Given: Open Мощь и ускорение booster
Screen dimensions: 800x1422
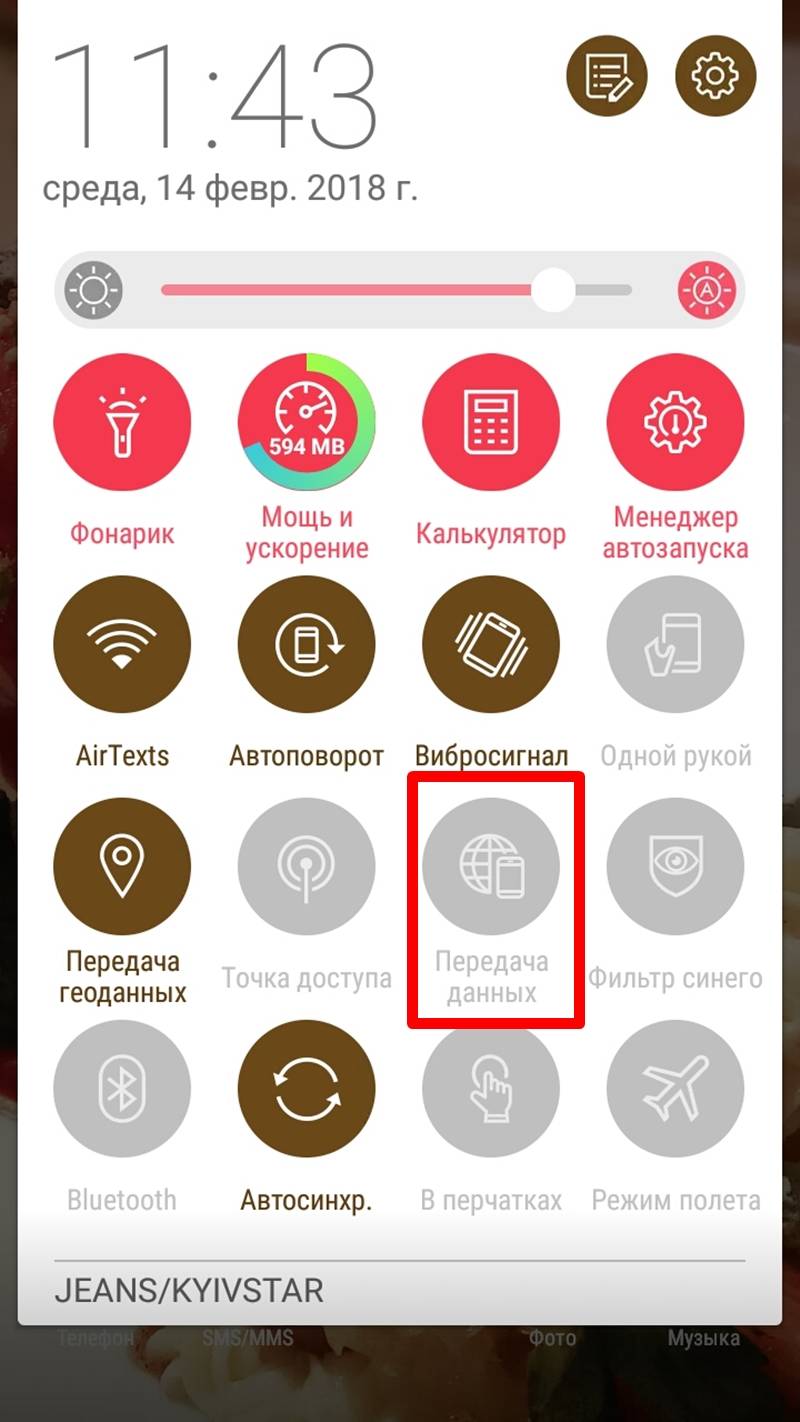Looking at the screenshot, I should point(307,422).
